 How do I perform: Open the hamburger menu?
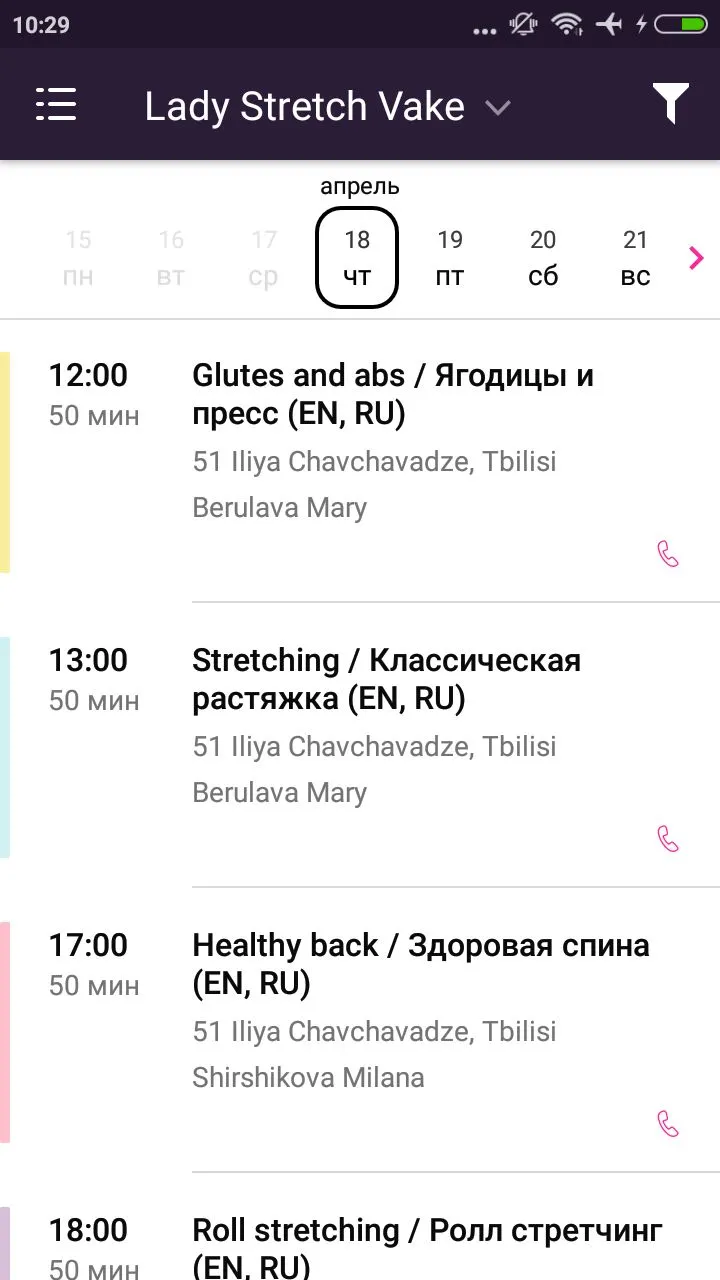point(56,105)
